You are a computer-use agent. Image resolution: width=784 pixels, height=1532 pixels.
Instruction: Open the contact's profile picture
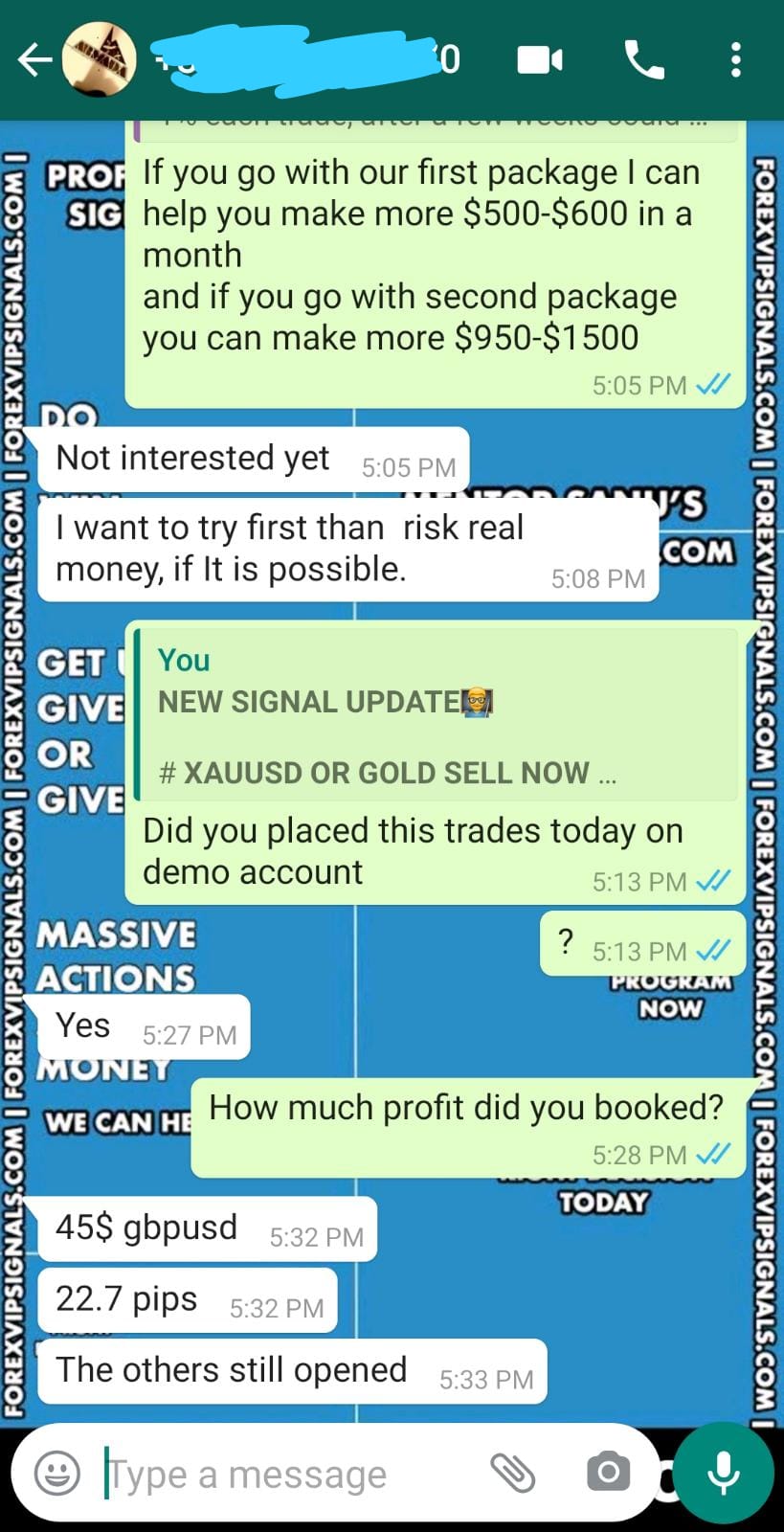(x=99, y=60)
